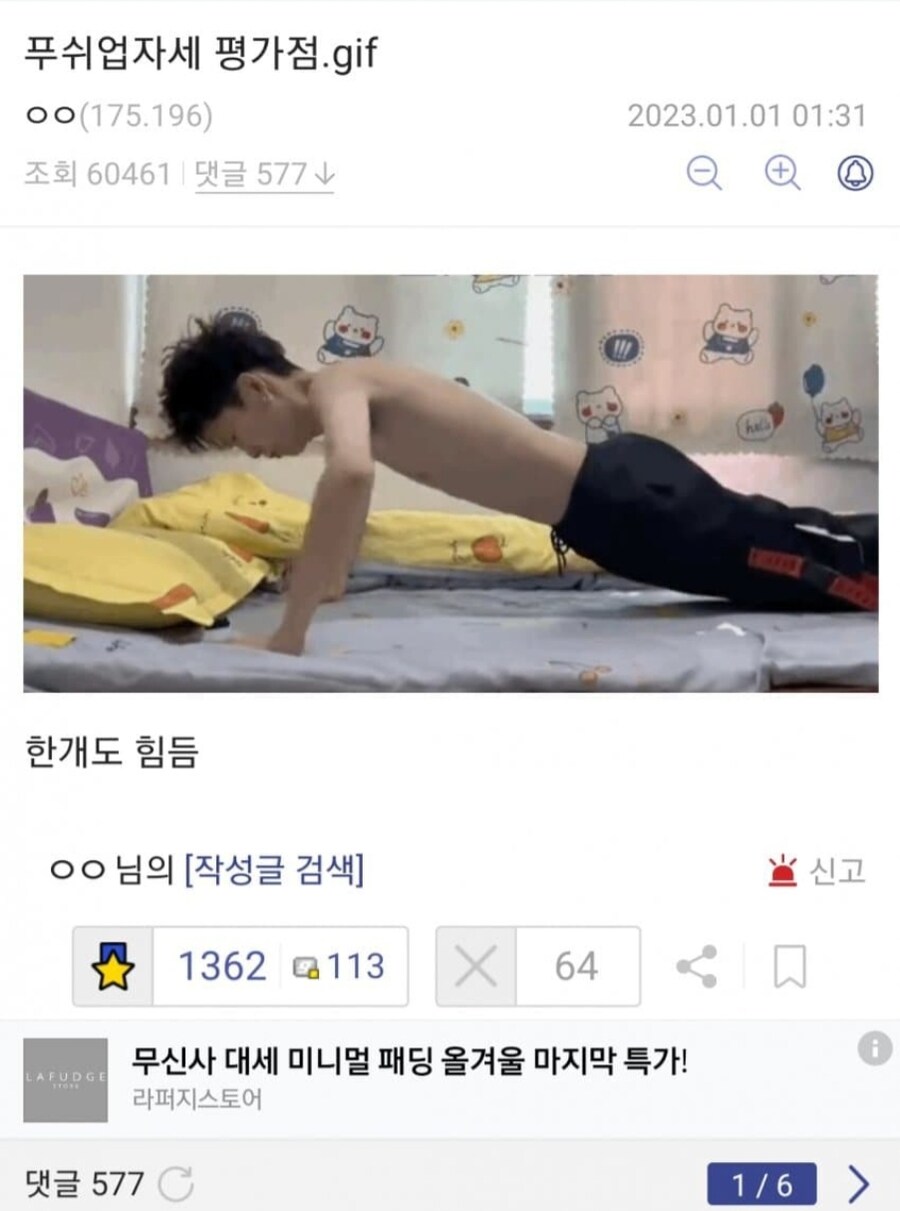This screenshot has height=1211, width=900.
Task: Zoom out the post text size
Action: point(705,174)
